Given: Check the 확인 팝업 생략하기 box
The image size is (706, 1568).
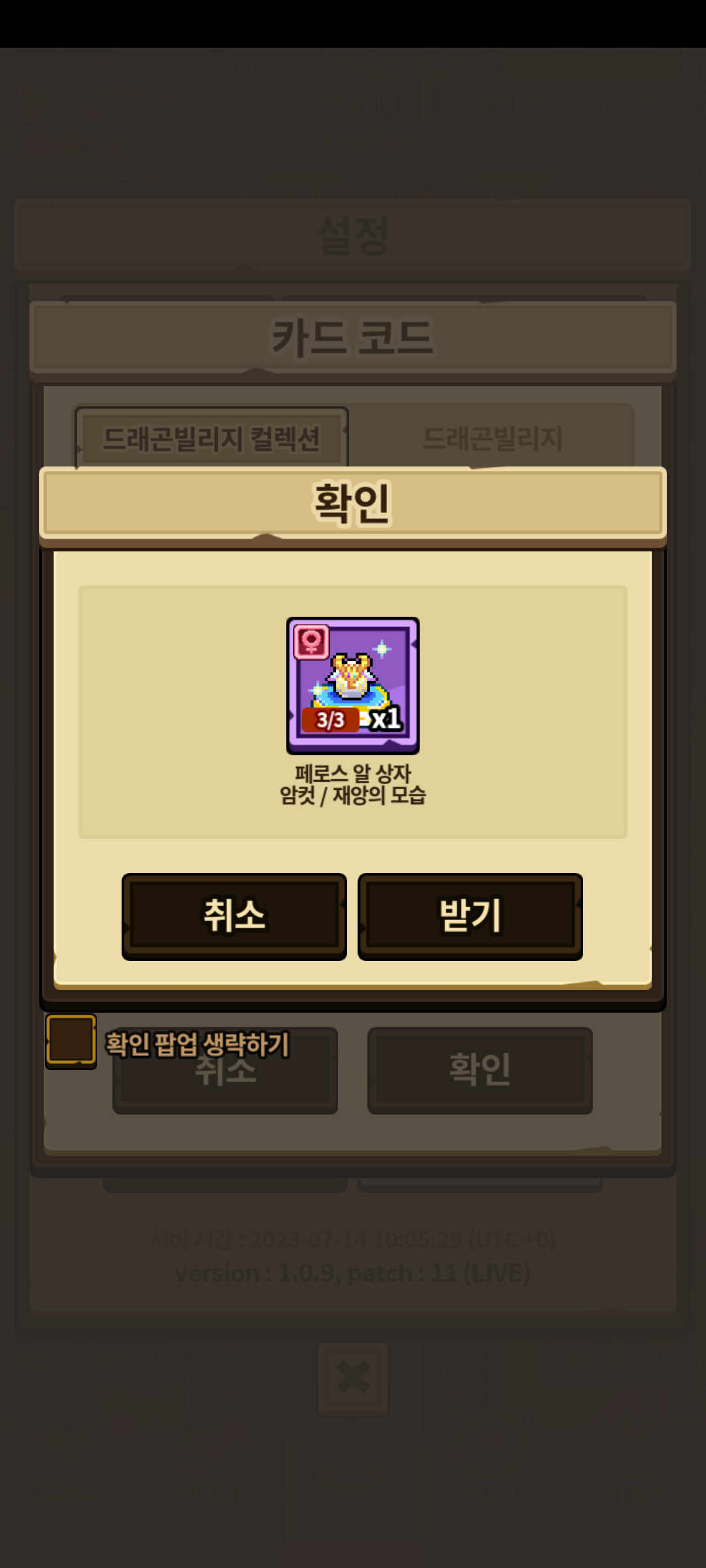Looking at the screenshot, I should pos(71,1041).
